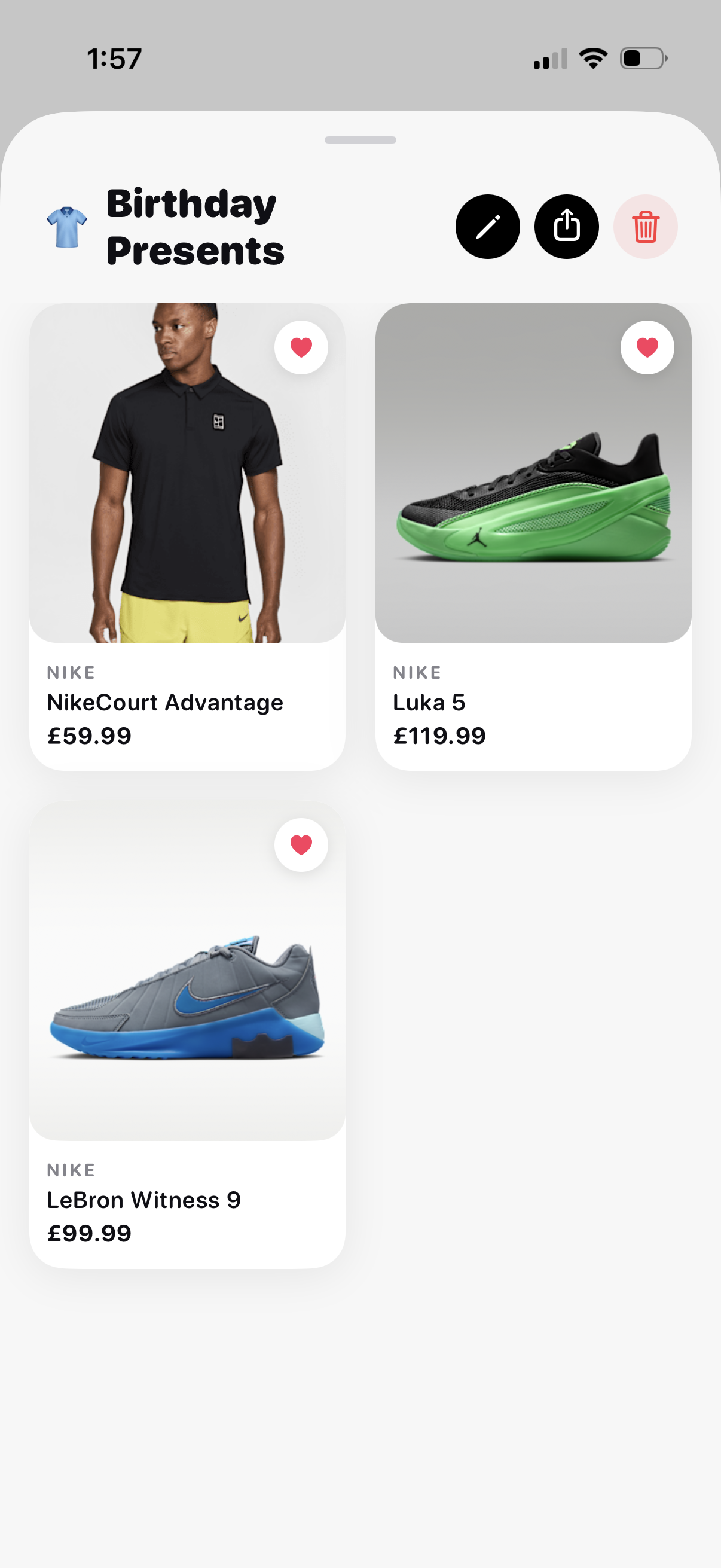Remove heart from the Luka 5 shoe
721x1568 pixels.
tap(647, 347)
